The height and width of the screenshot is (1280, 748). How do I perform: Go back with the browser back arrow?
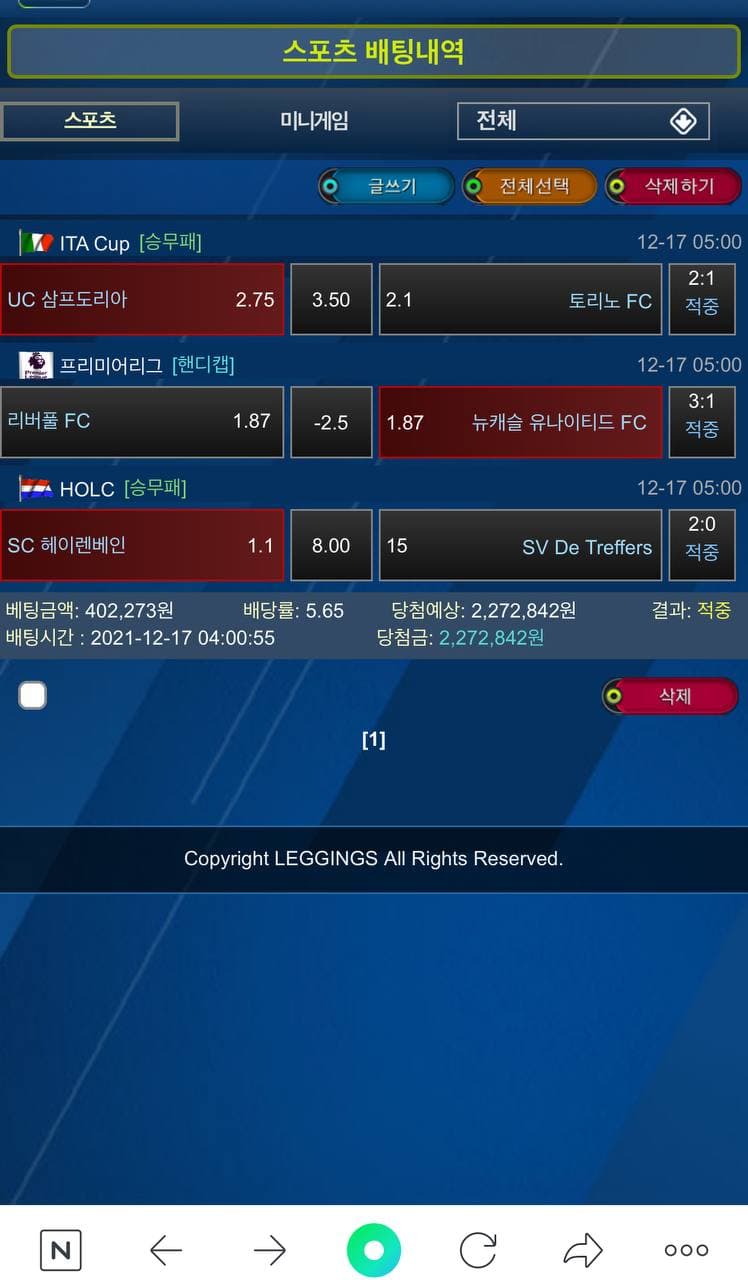[166, 1249]
